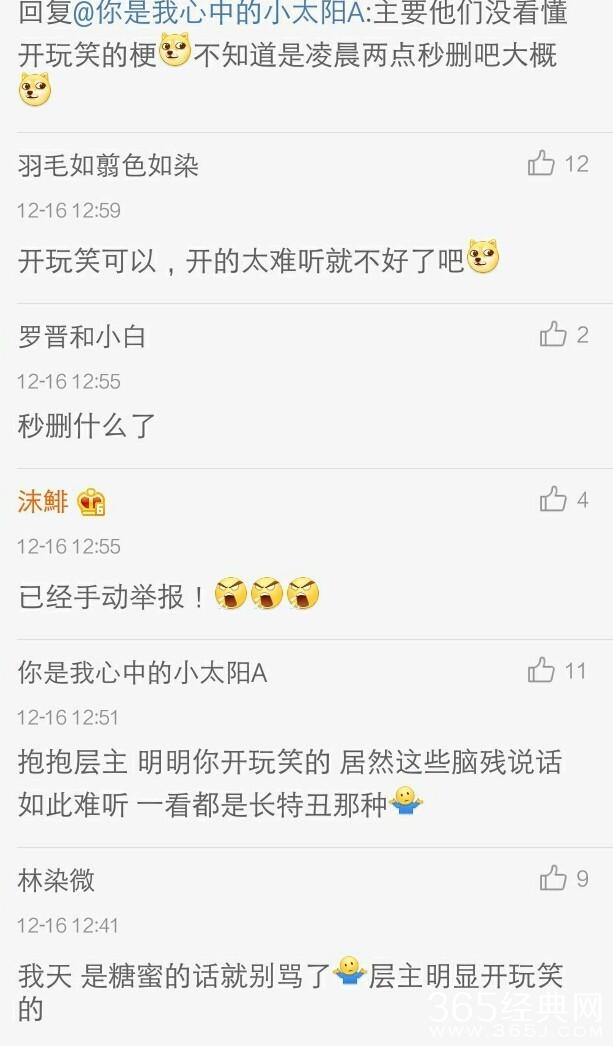The width and height of the screenshot is (613, 1046).
Task: Like 罗晋和小白's comment
Action: (x=553, y=335)
